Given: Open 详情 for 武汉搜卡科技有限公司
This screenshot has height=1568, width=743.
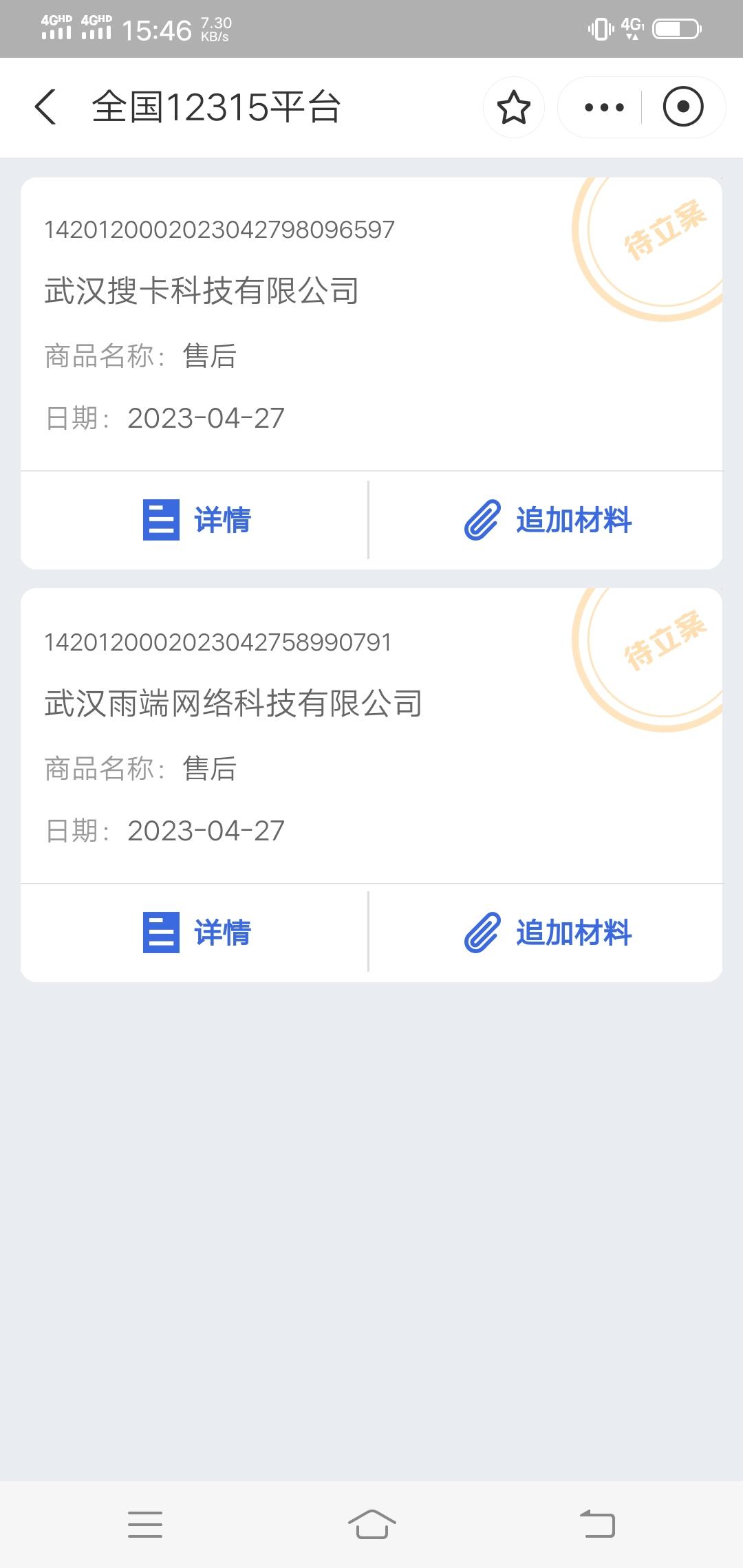Looking at the screenshot, I should [x=197, y=520].
